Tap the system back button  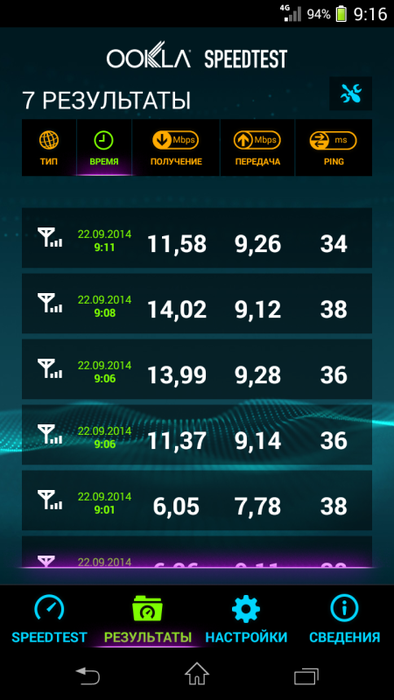[87, 675]
